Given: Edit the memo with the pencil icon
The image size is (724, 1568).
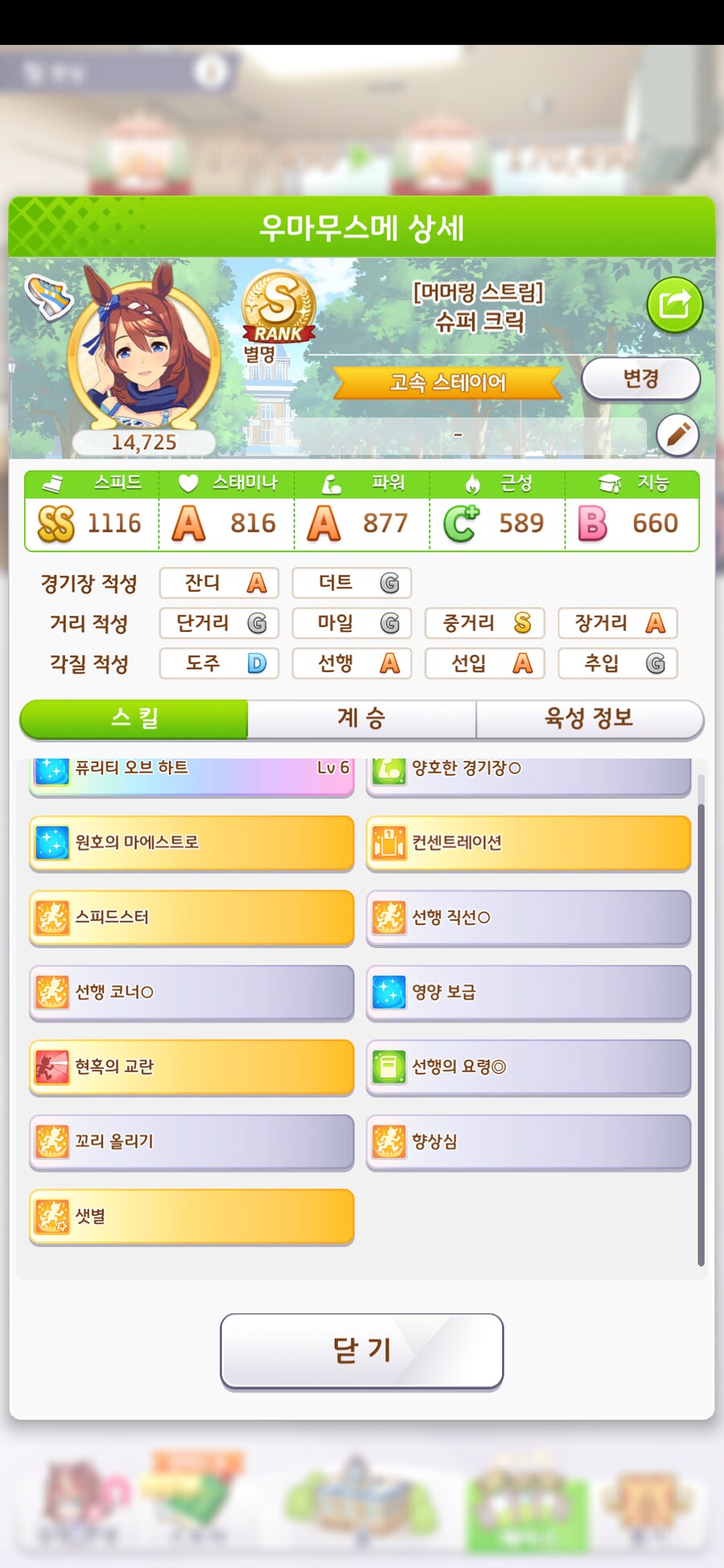Looking at the screenshot, I should [x=677, y=435].
